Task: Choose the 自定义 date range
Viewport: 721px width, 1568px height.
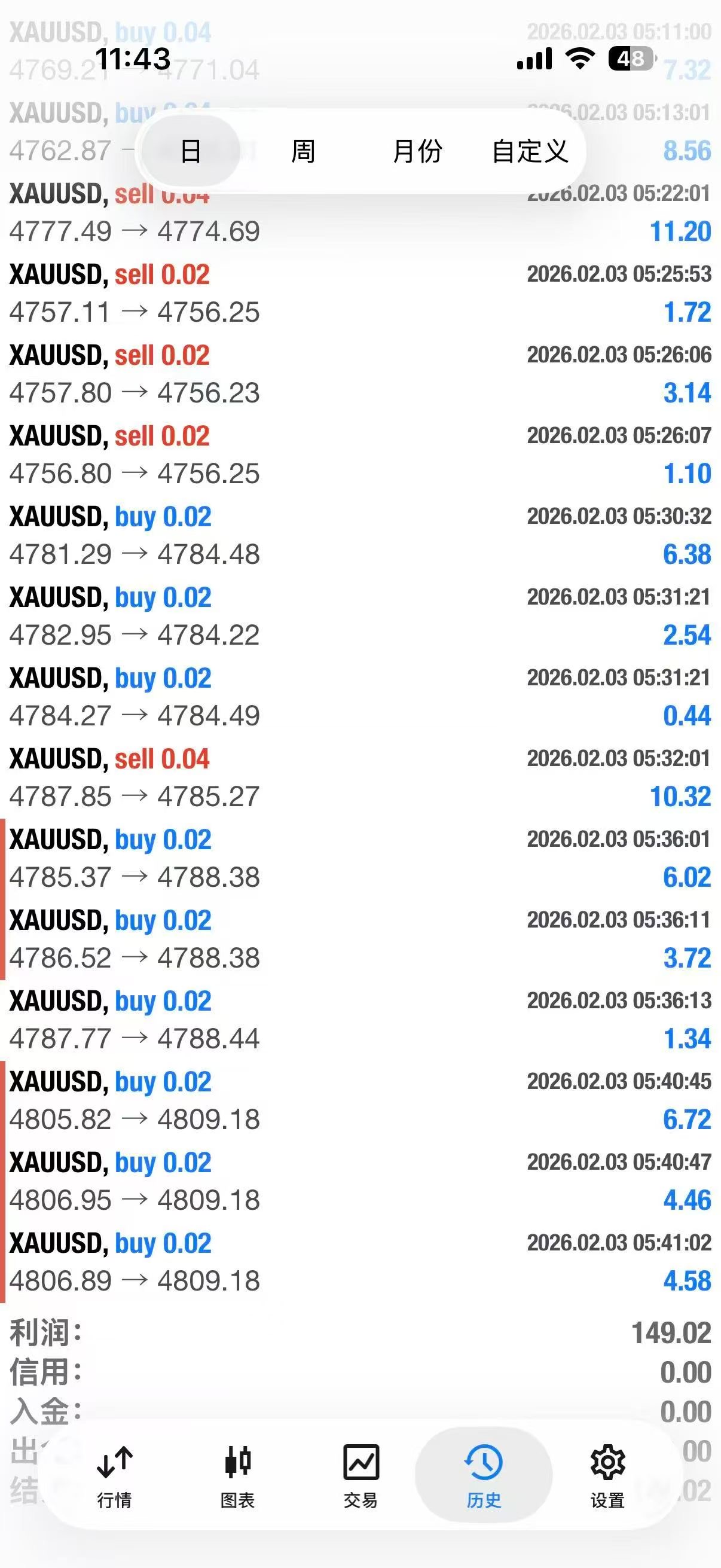Action: coord(530,151)
